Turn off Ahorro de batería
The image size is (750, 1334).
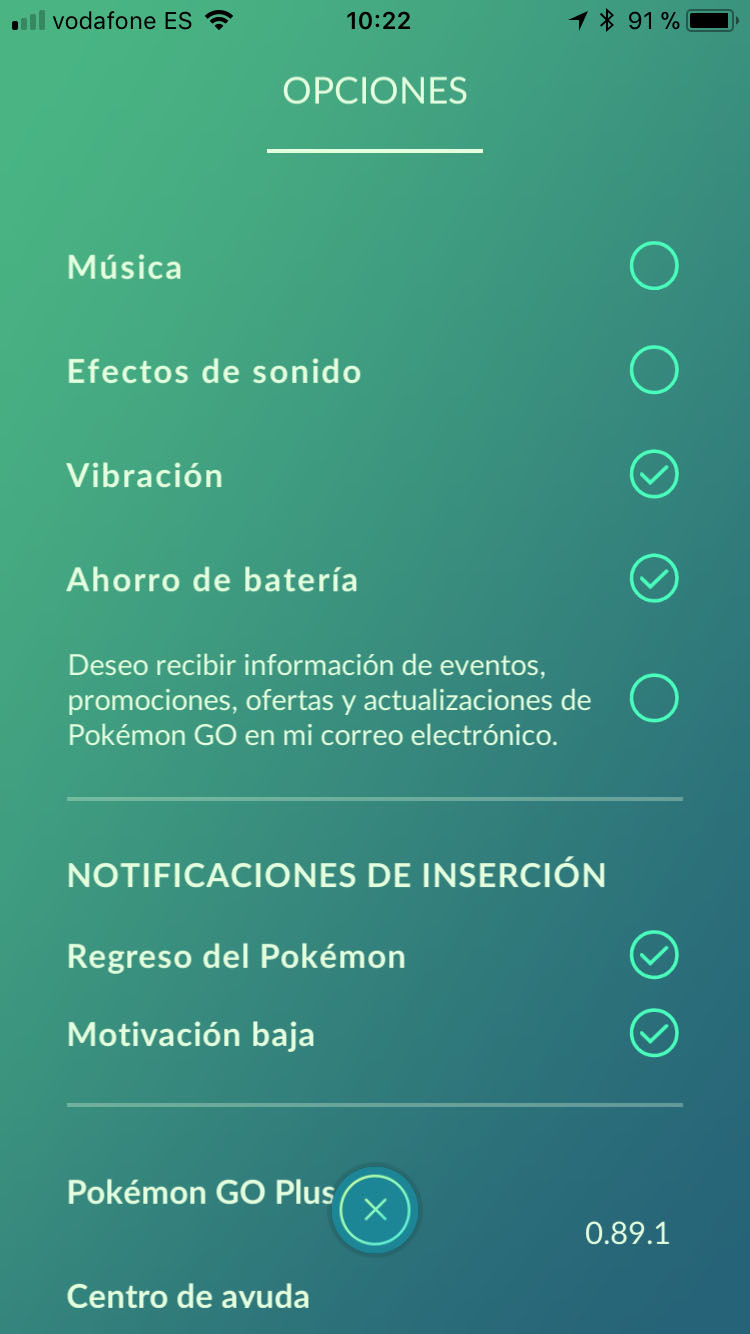click(x=654, y=579)
